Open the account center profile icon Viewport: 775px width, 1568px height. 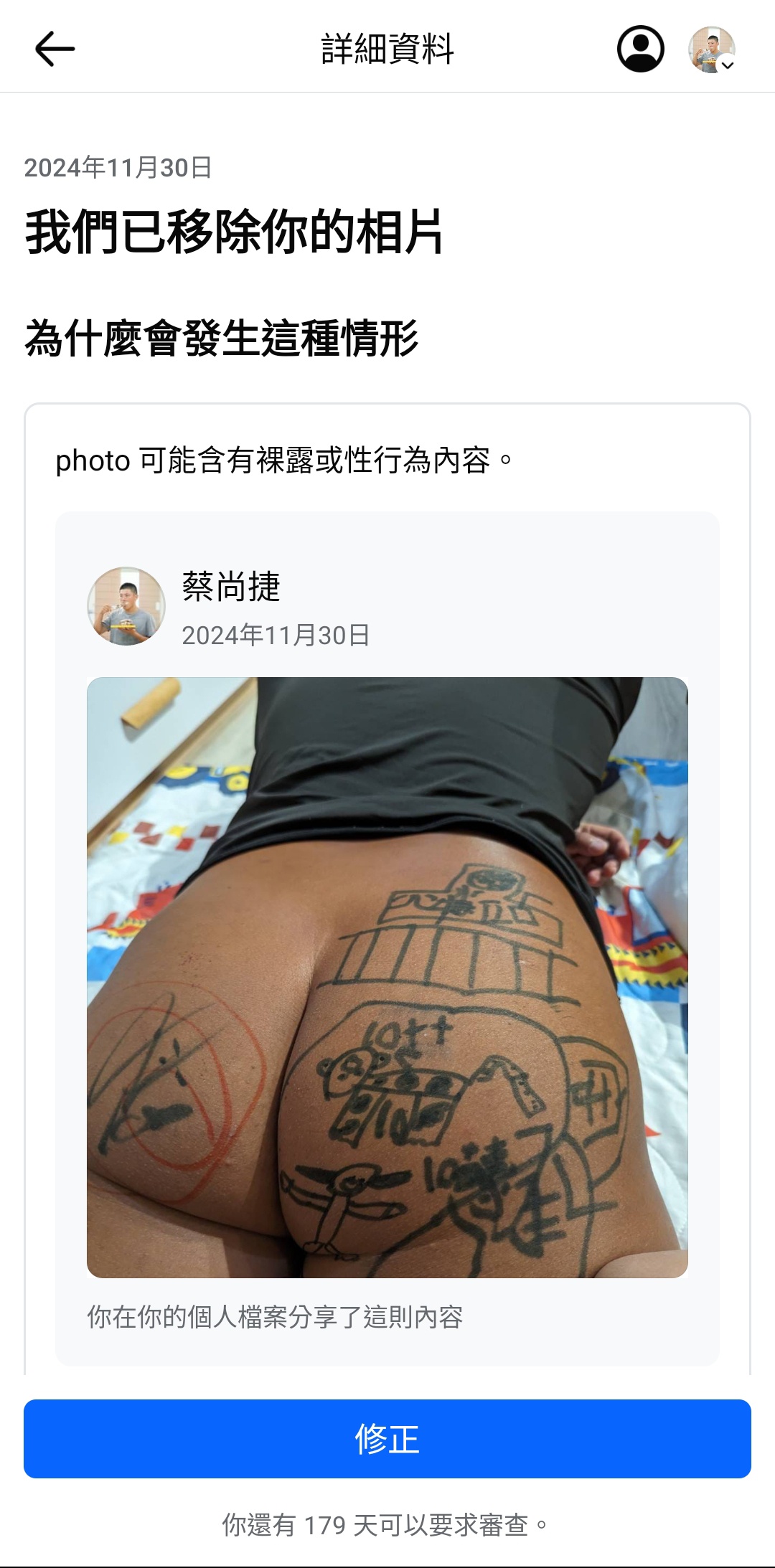pos(640,49)
